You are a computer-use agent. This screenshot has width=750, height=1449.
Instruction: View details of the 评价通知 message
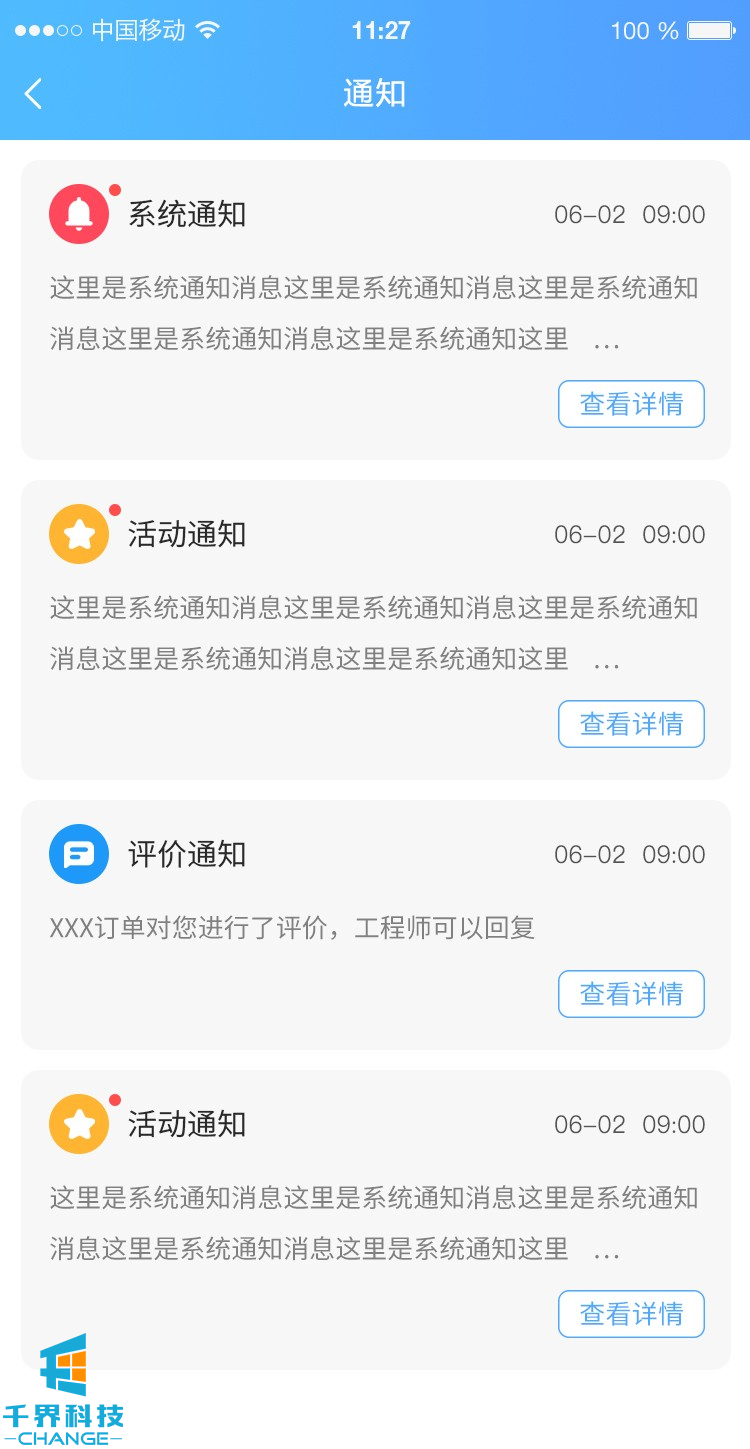click(x=631, y=994)
